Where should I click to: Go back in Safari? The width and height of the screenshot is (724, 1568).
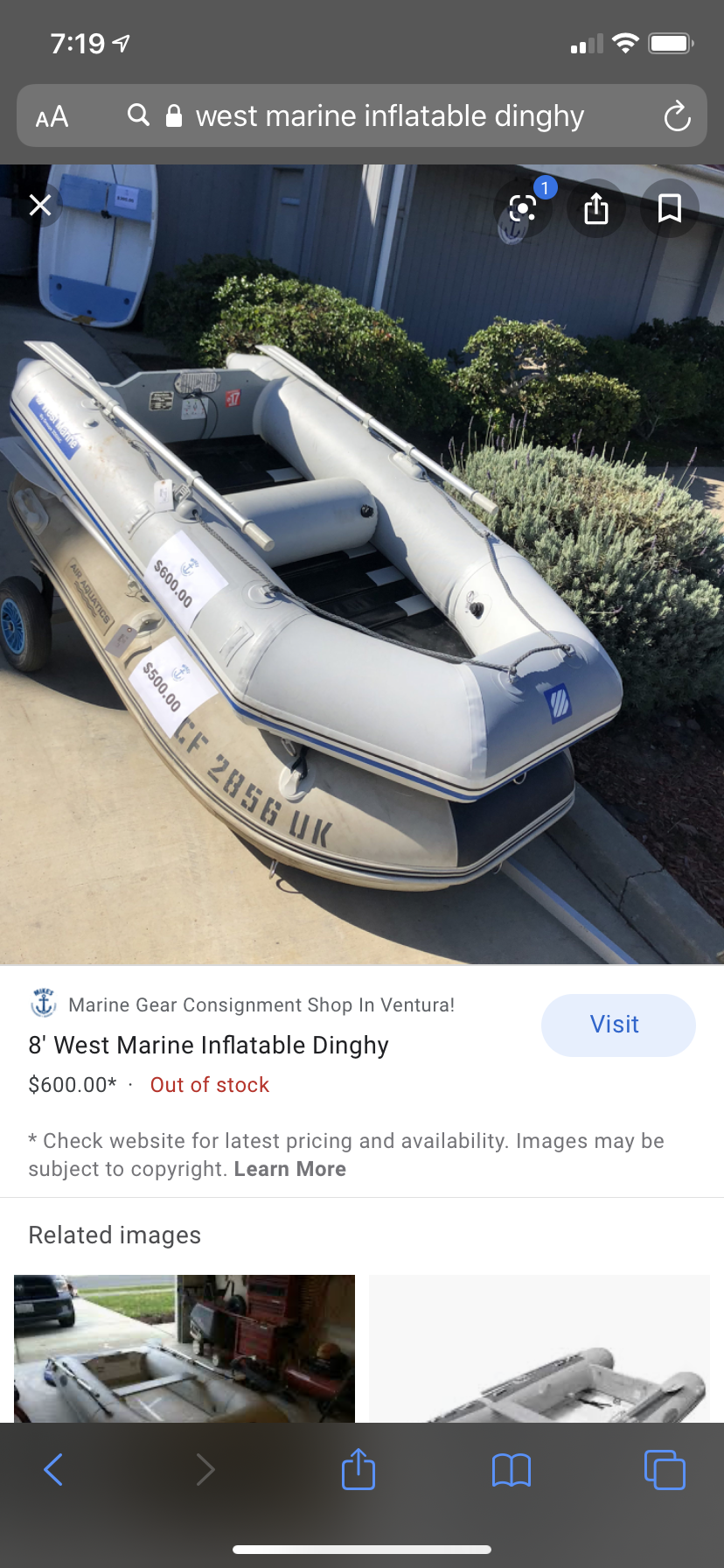point(53,1469)
